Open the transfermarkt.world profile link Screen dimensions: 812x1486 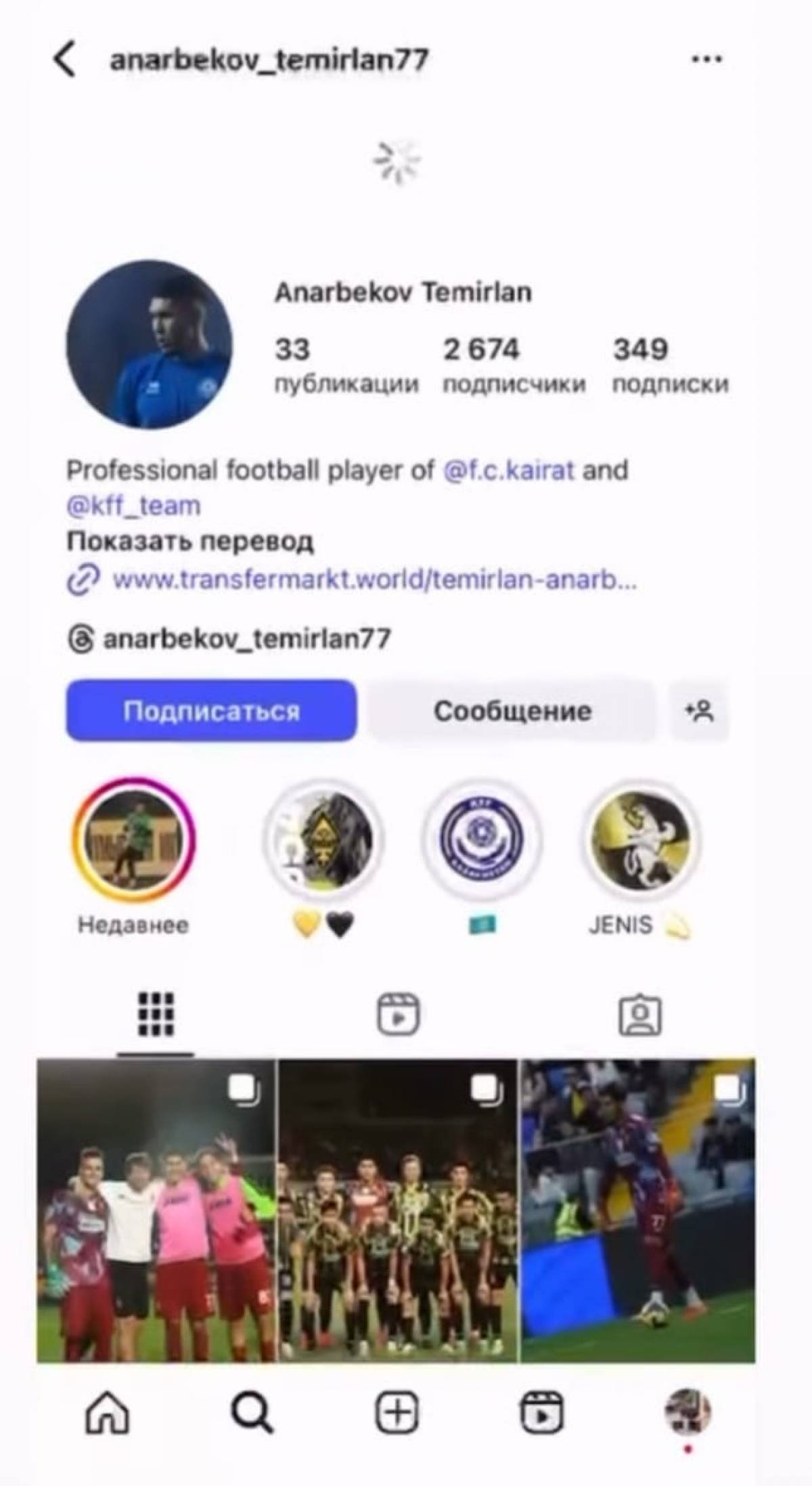(x=374, y=580)
